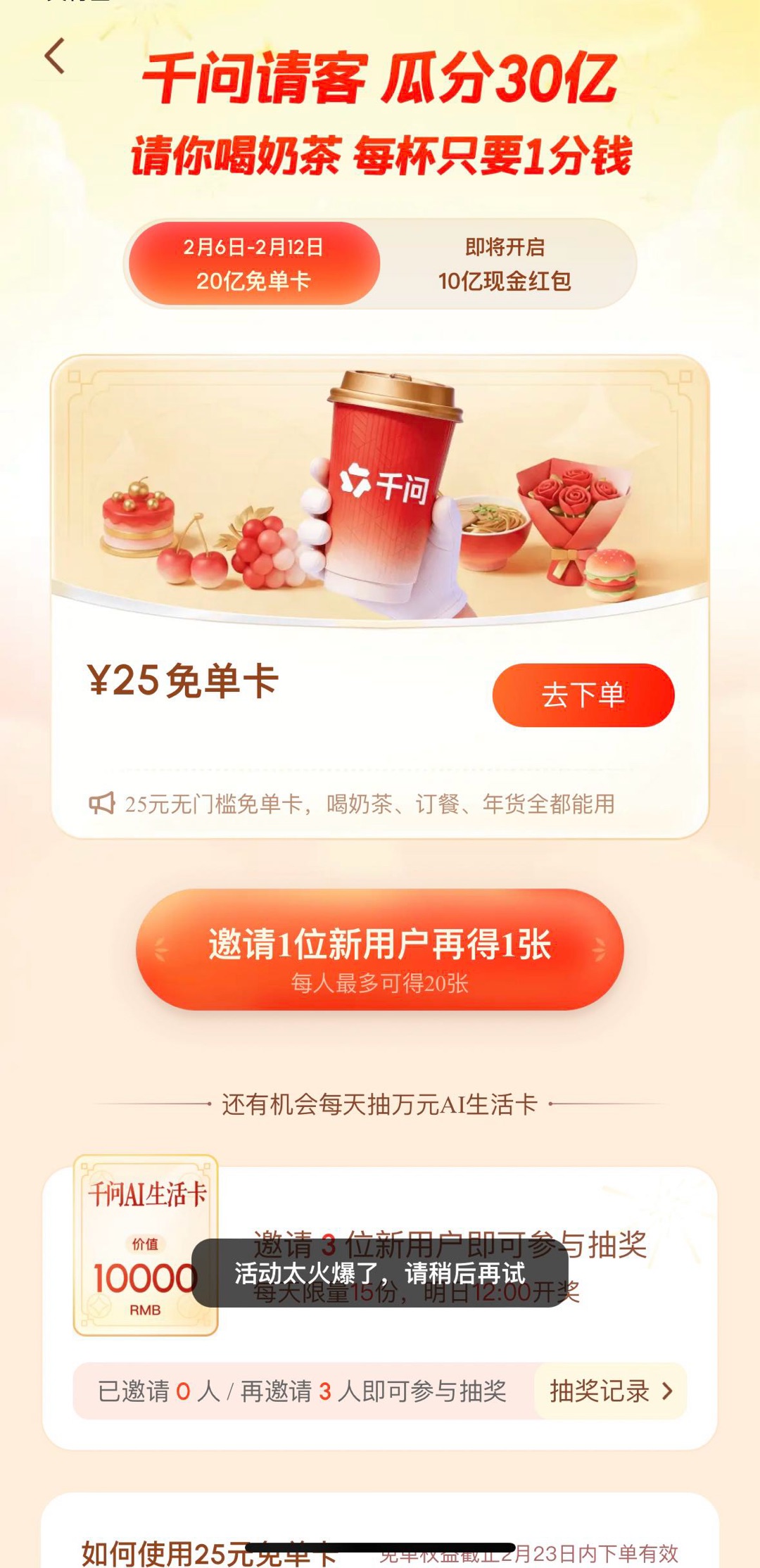
Task: Go back using the top-left arrow
Action: (55, 56)
